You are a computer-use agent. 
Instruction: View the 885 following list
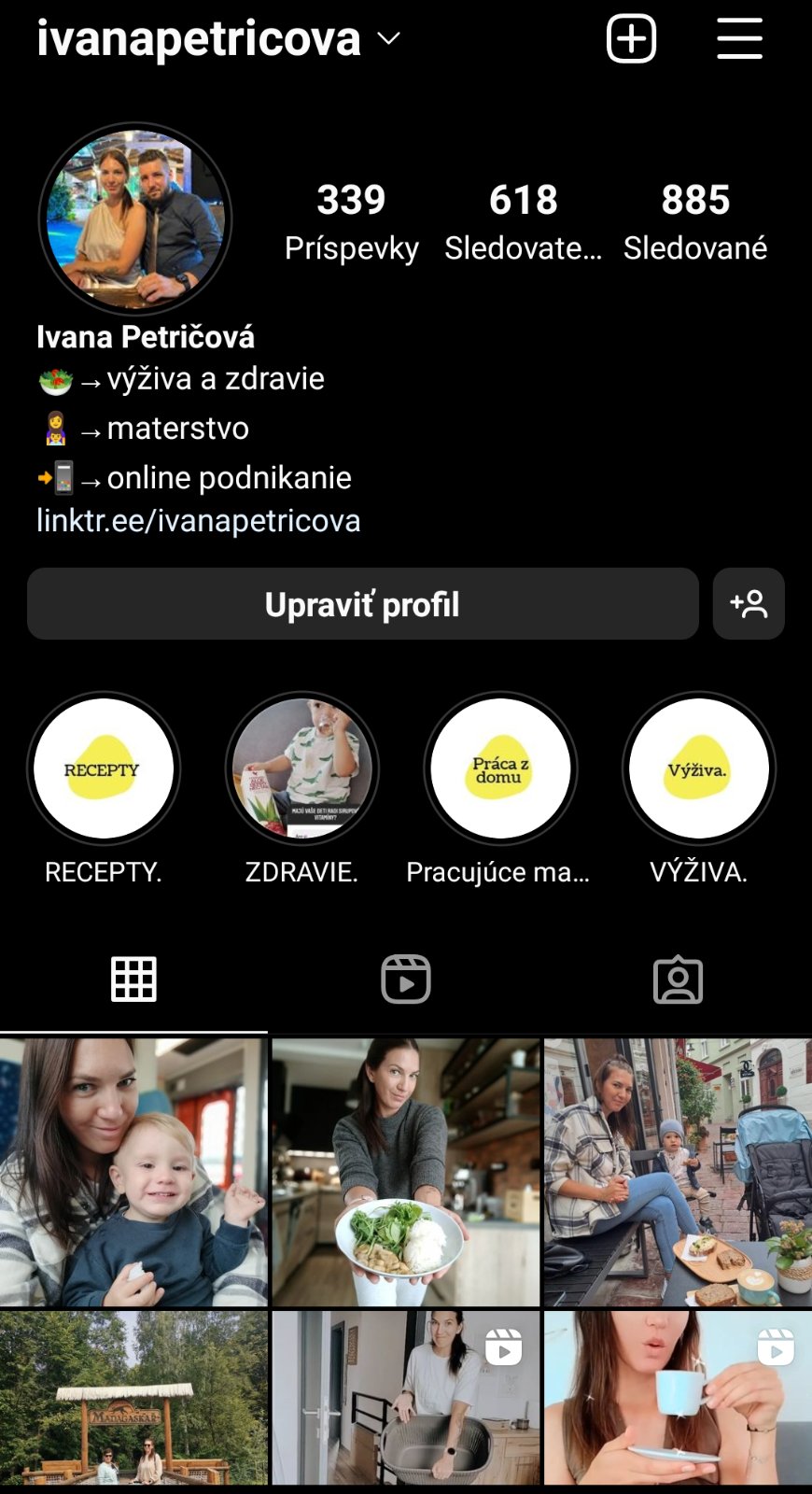point(695,221)
